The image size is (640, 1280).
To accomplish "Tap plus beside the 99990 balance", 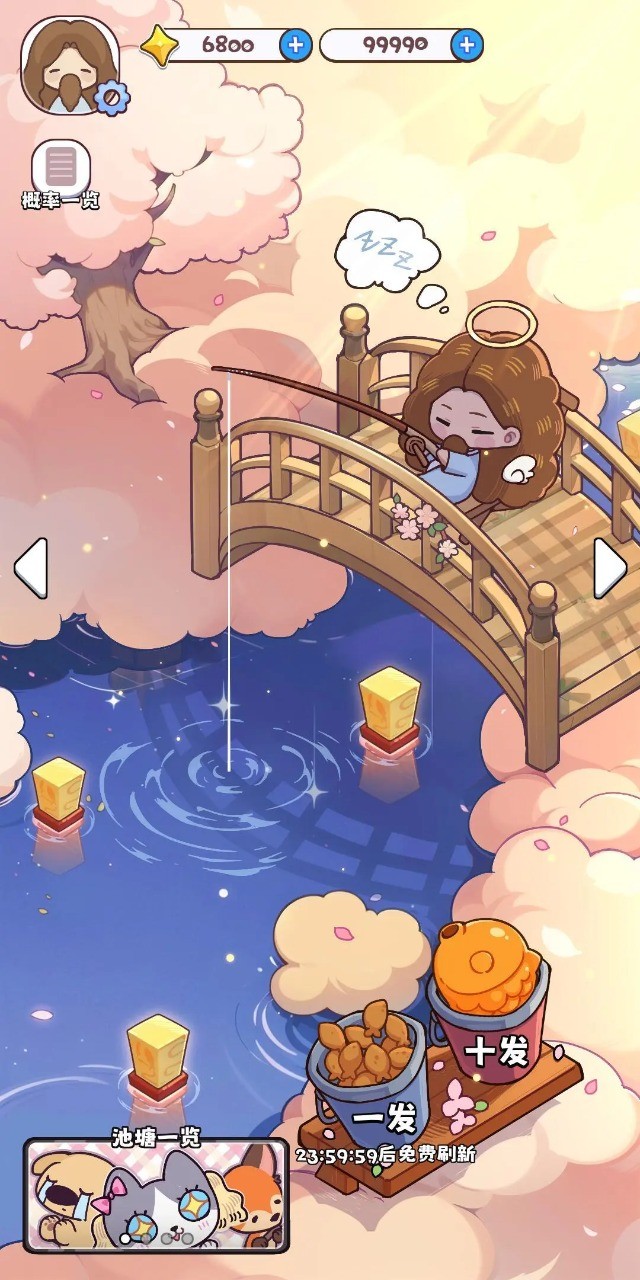I will pyautogui.click(x=467, y=45).
